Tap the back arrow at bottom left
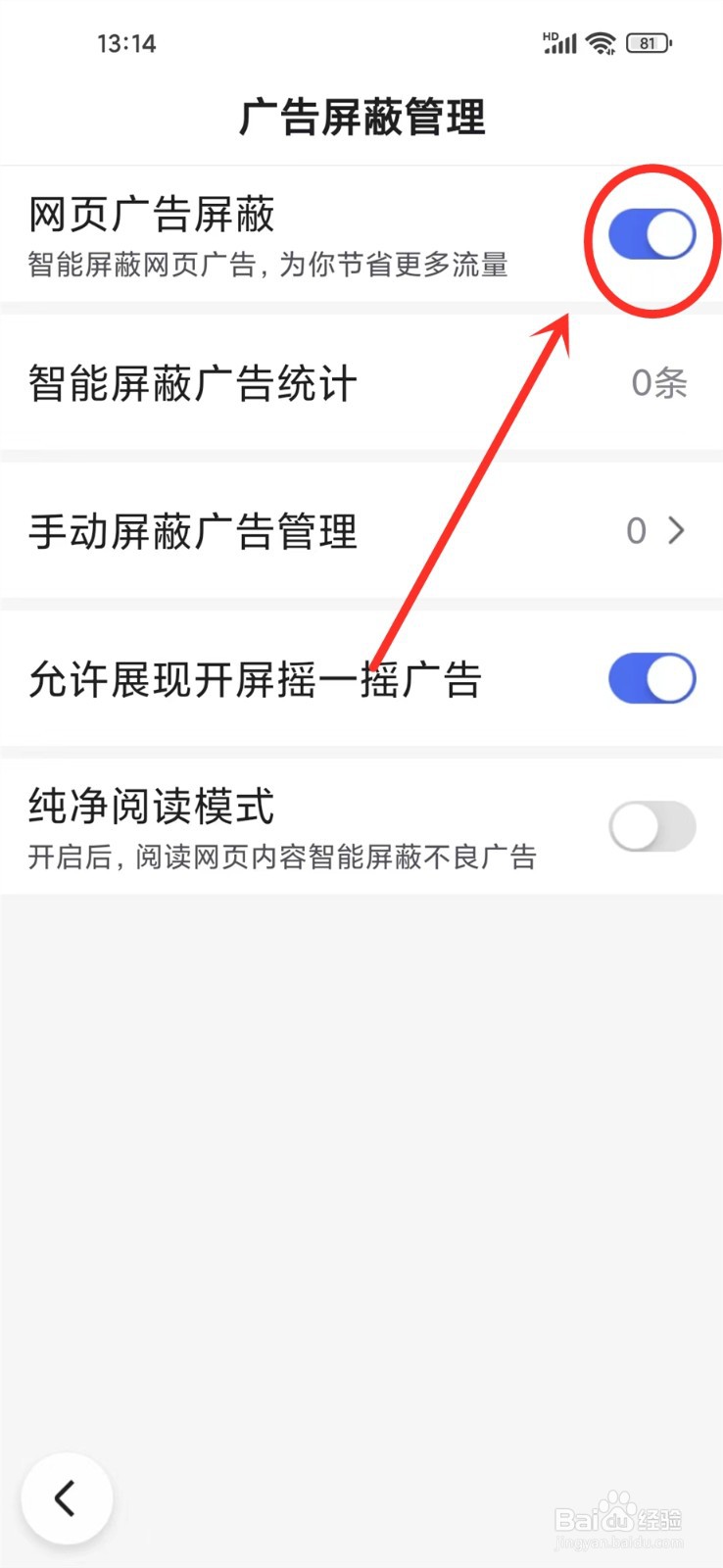The height and width of the screenshot is (1568, 723). click(66, 1497)
